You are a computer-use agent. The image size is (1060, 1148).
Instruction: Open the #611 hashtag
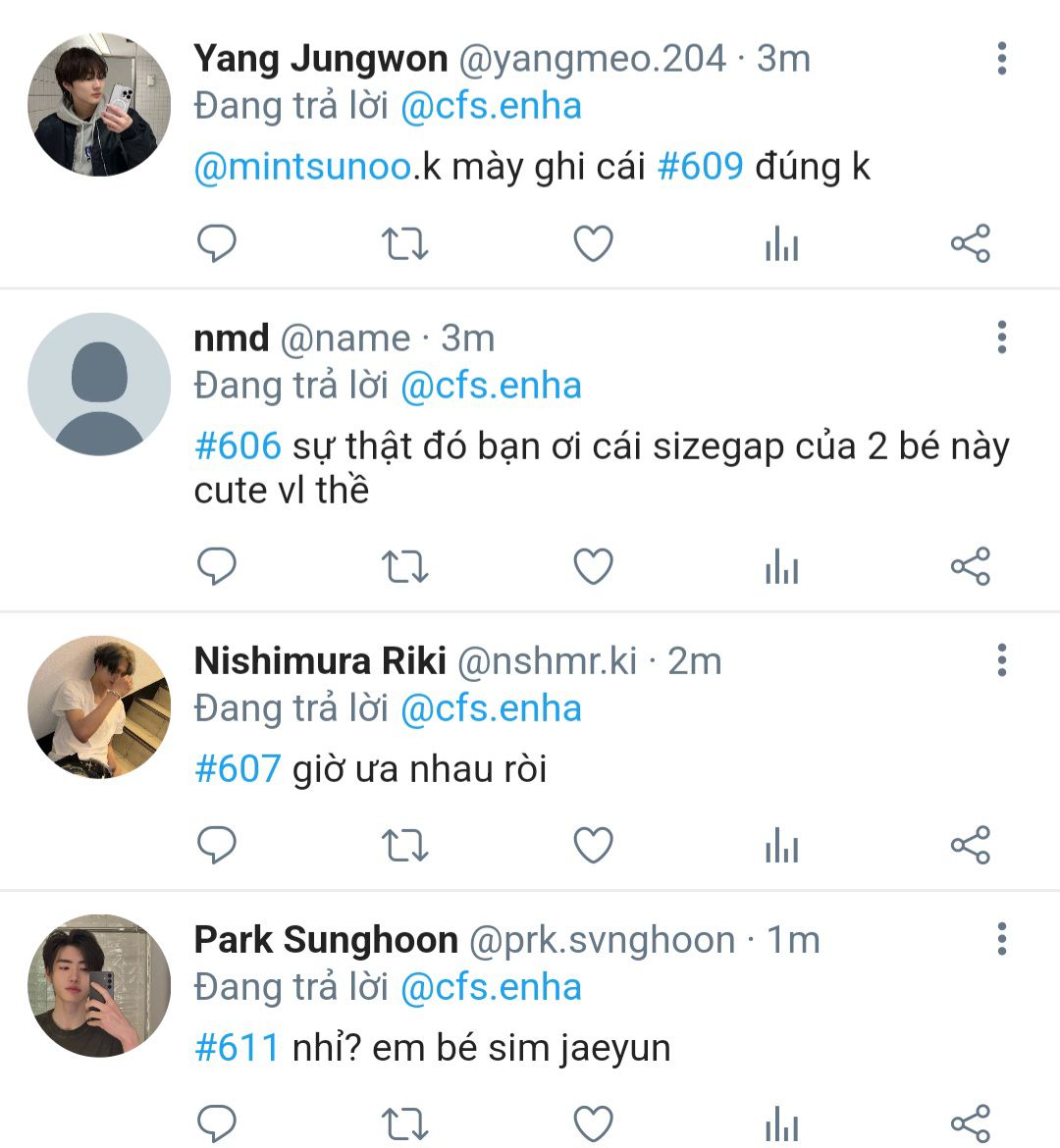coord(238,1047)
